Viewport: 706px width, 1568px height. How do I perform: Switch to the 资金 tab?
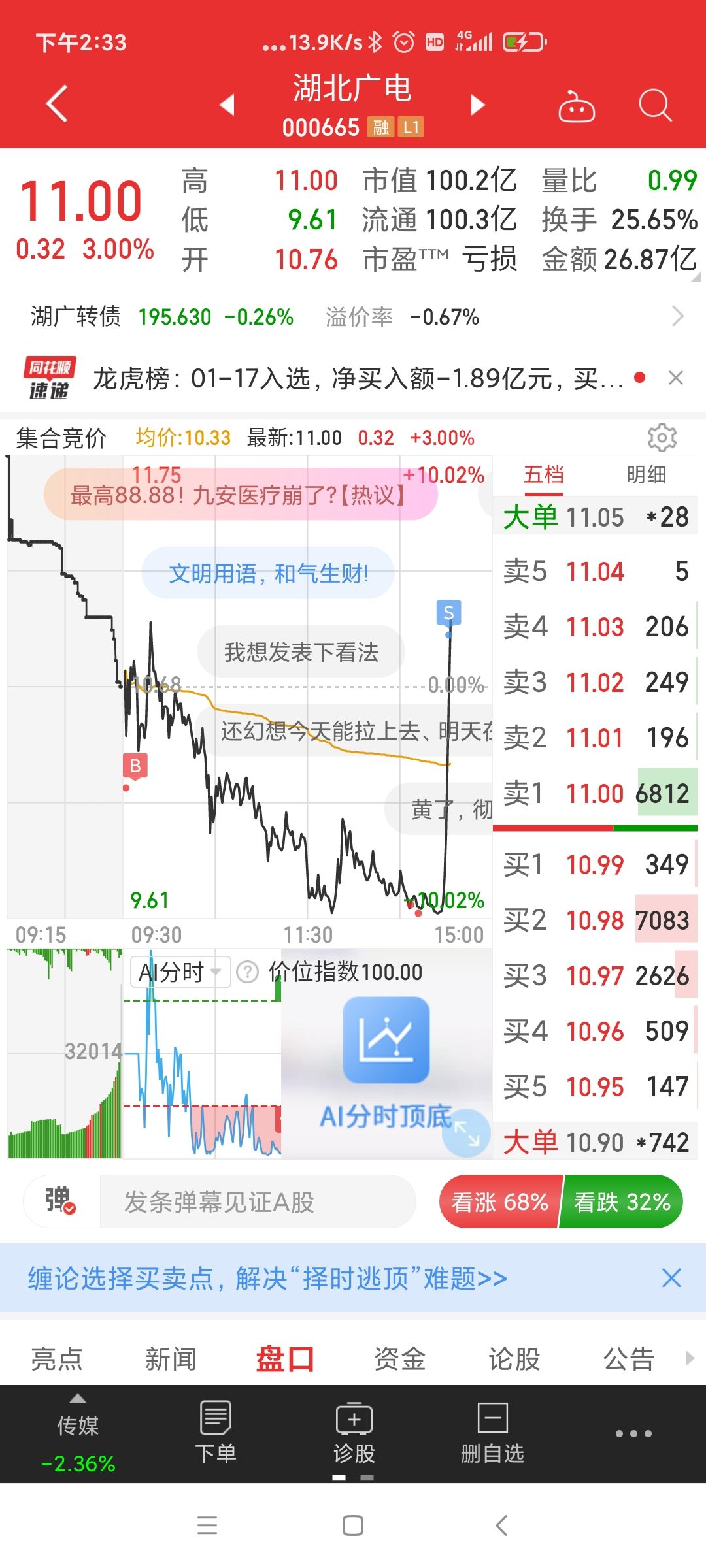(399, 1359)
